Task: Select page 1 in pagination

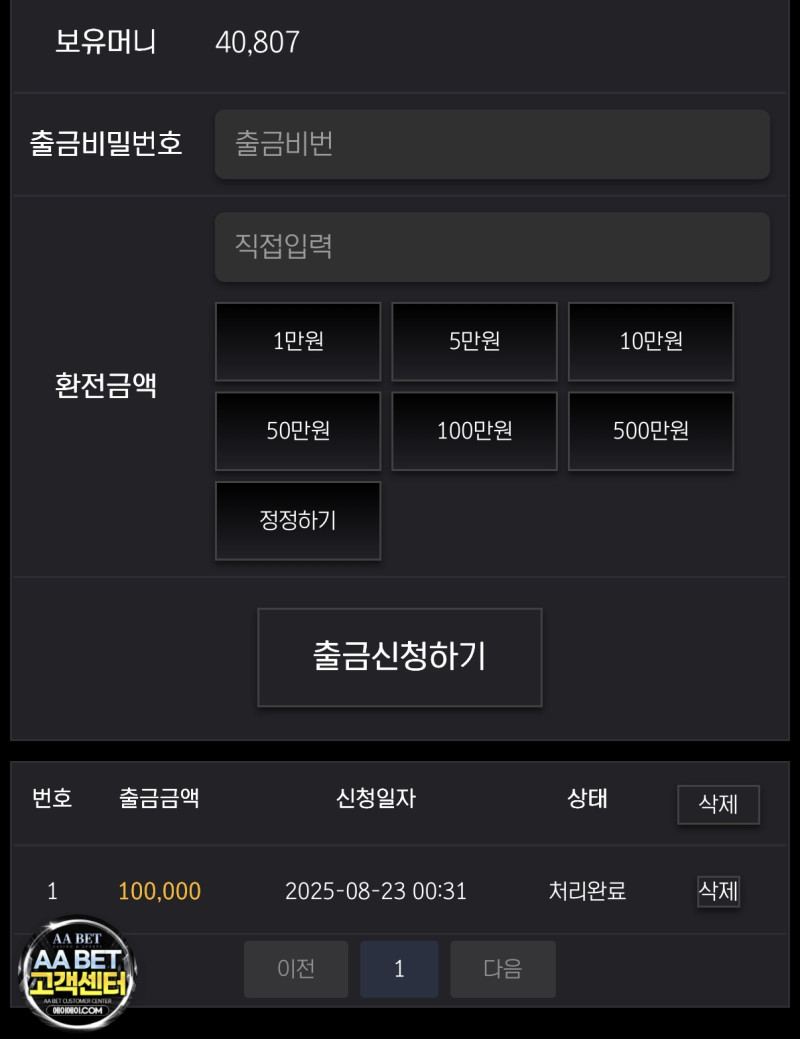Action: (x=399, y=969)
